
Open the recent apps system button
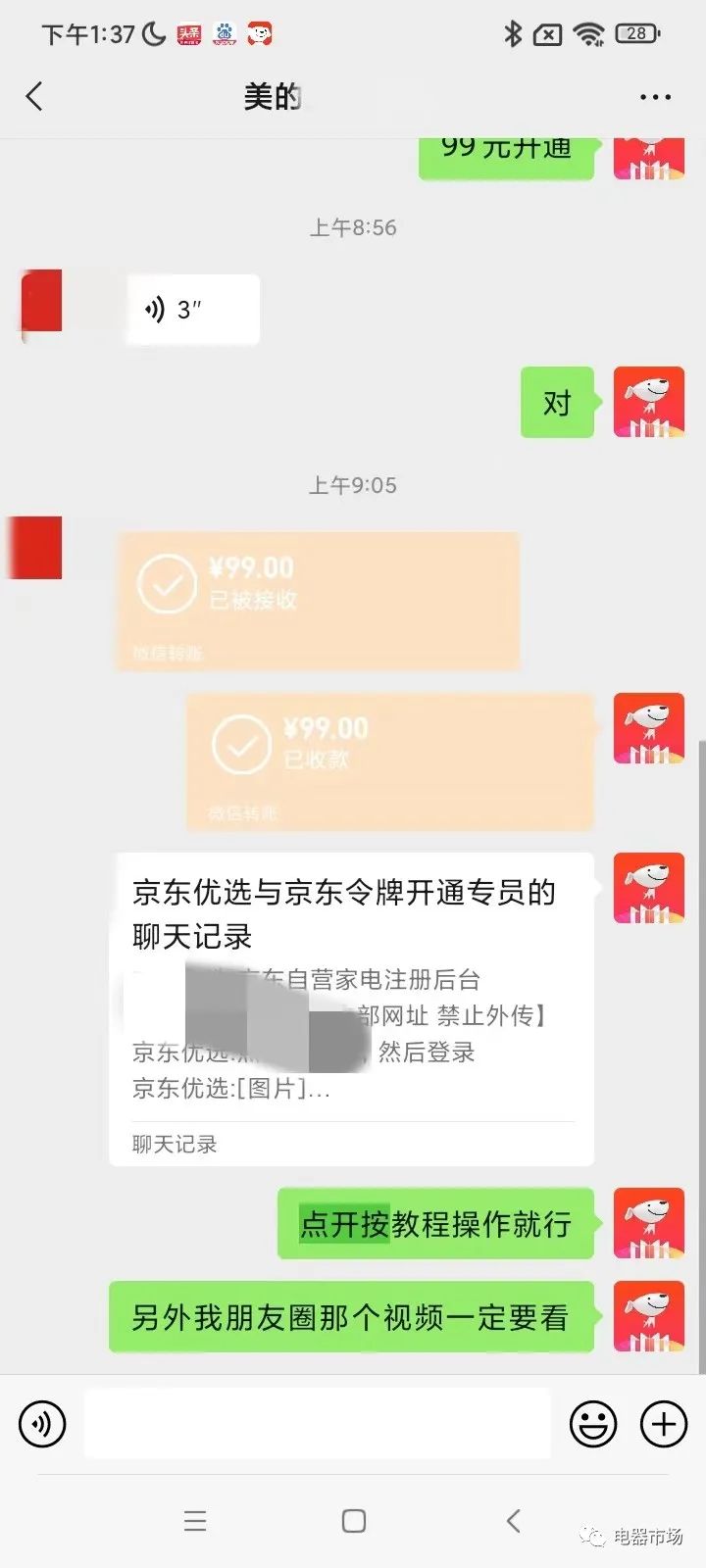195,1521
